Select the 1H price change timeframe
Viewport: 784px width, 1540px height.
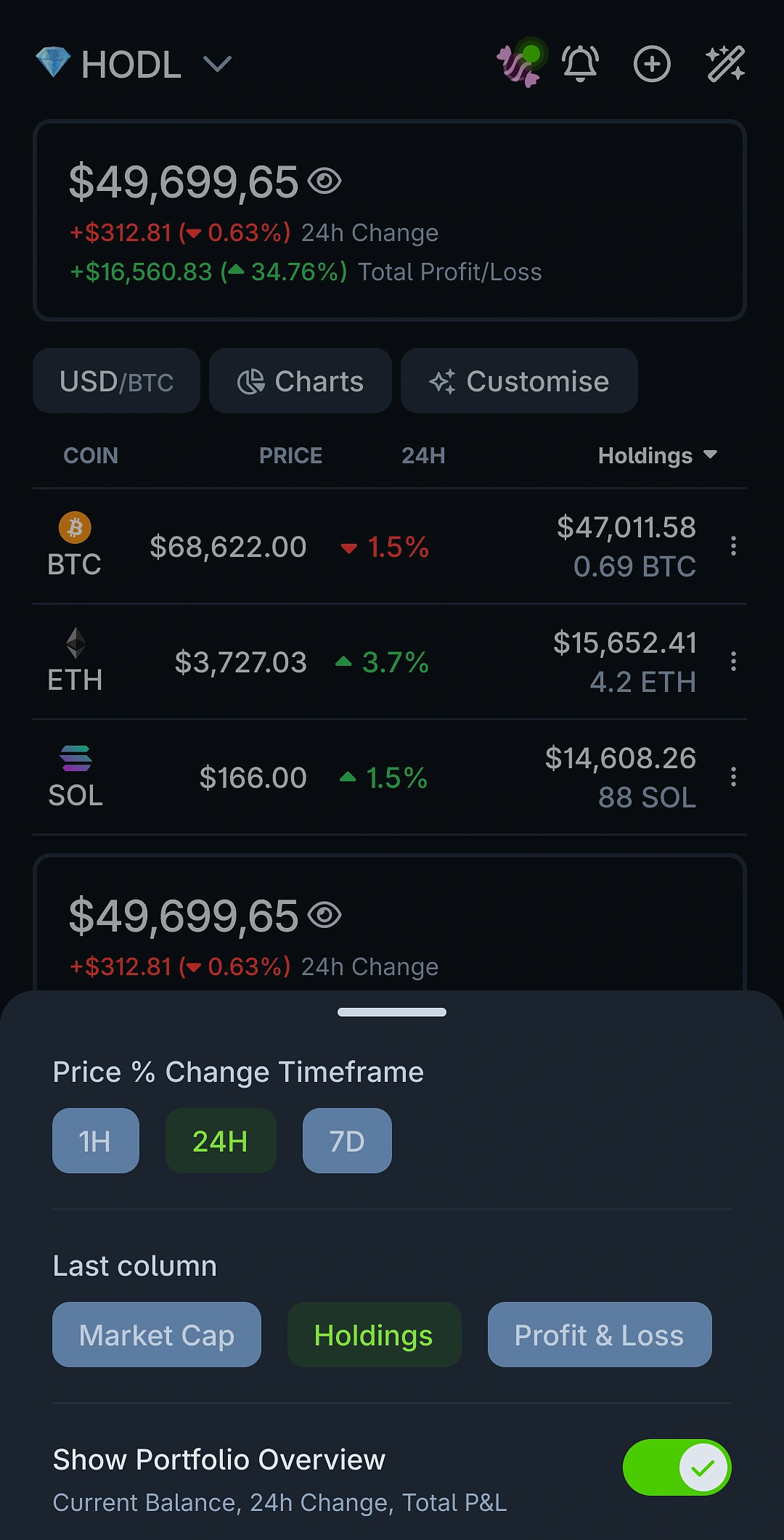tap(95, 1140)
